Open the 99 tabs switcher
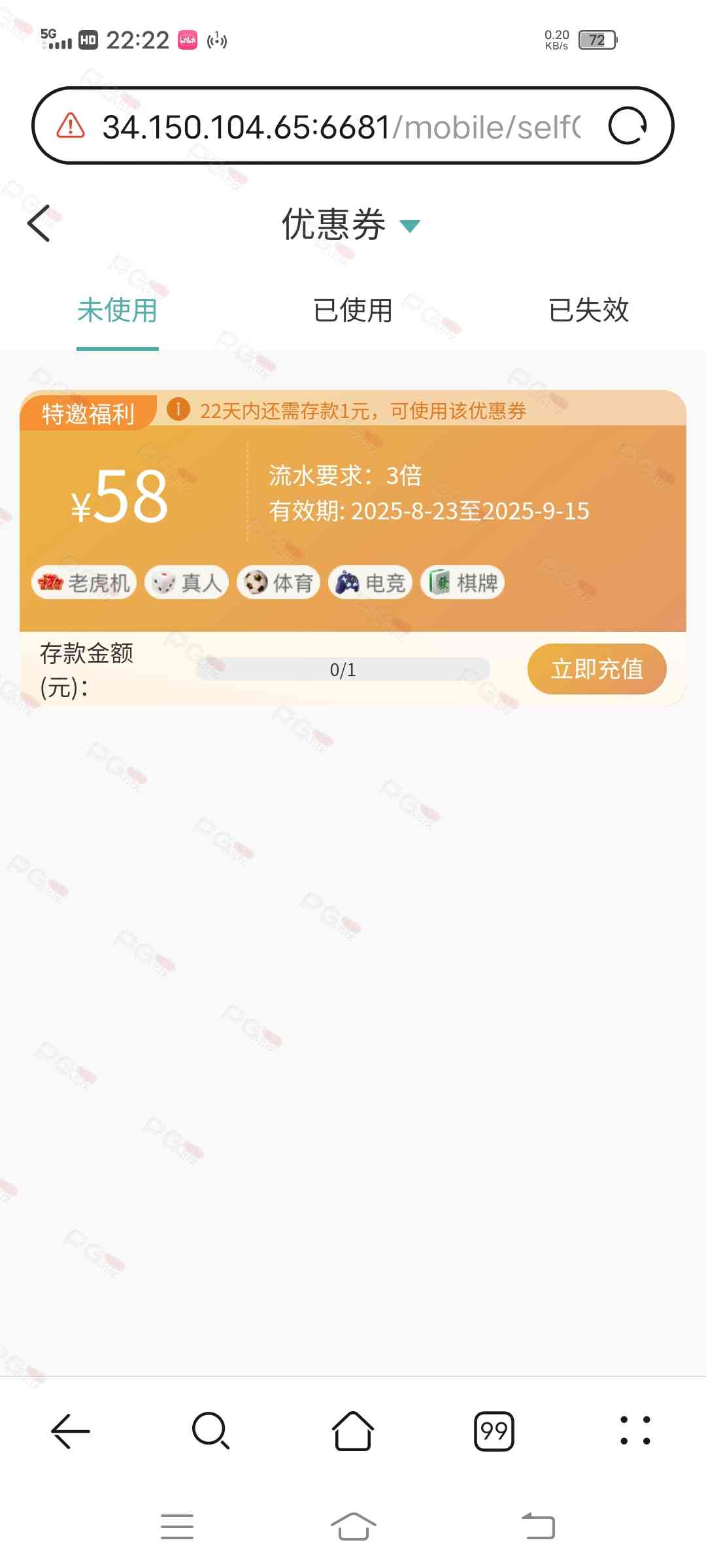Viewport: 706px width, 1568px height. coord(494,1431)
